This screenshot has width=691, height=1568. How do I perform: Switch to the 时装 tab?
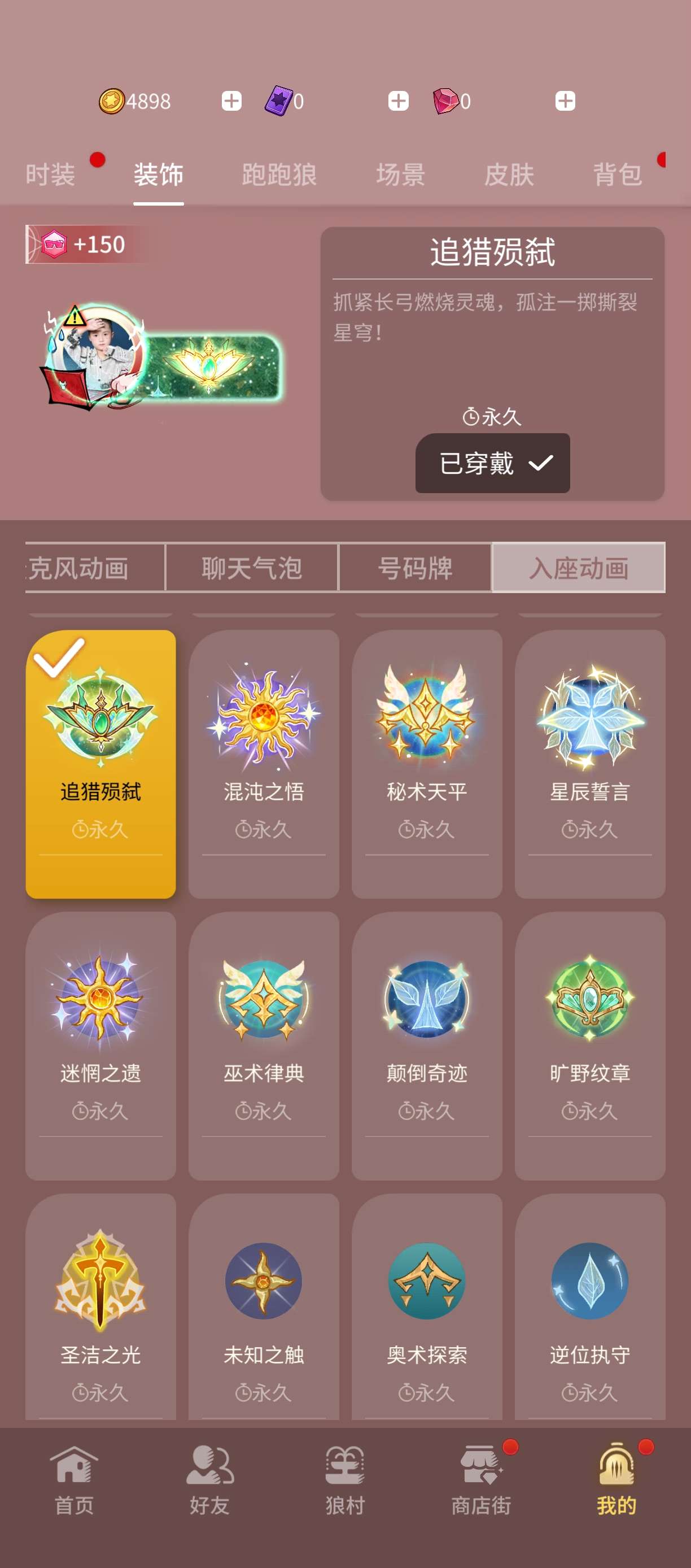[x=50, y=175]
